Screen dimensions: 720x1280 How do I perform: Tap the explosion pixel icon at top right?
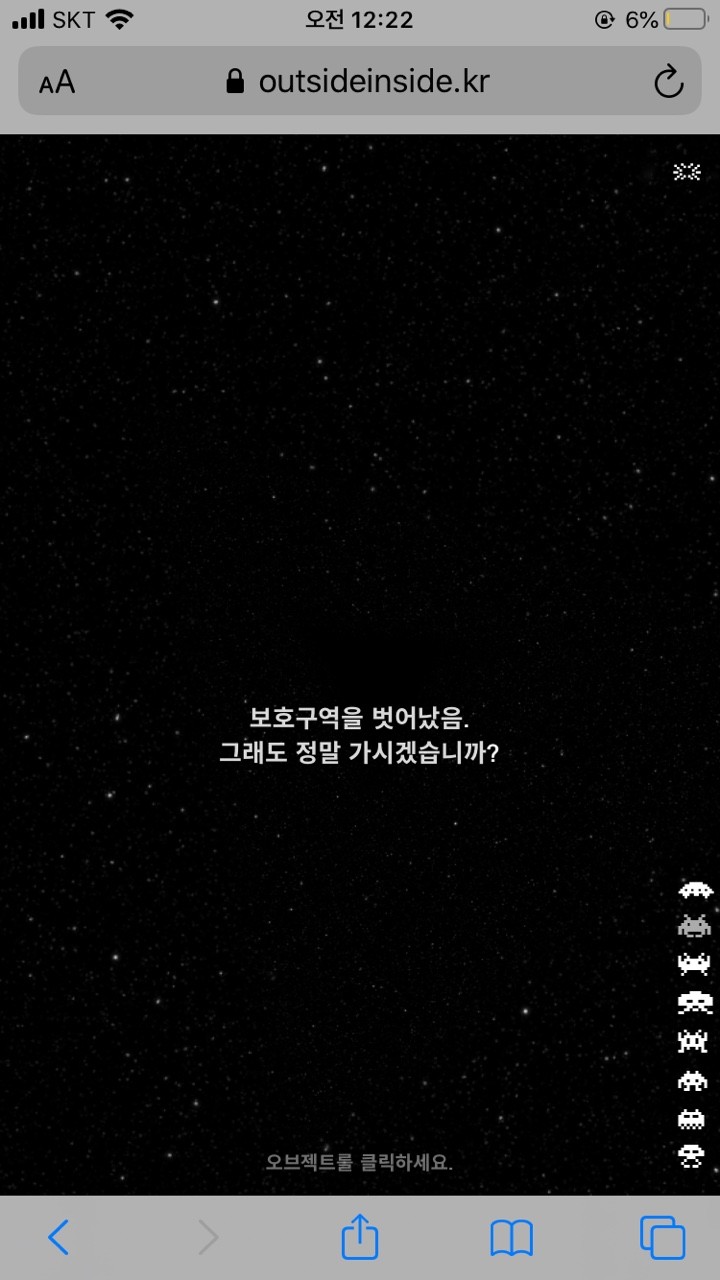[687, 172]
